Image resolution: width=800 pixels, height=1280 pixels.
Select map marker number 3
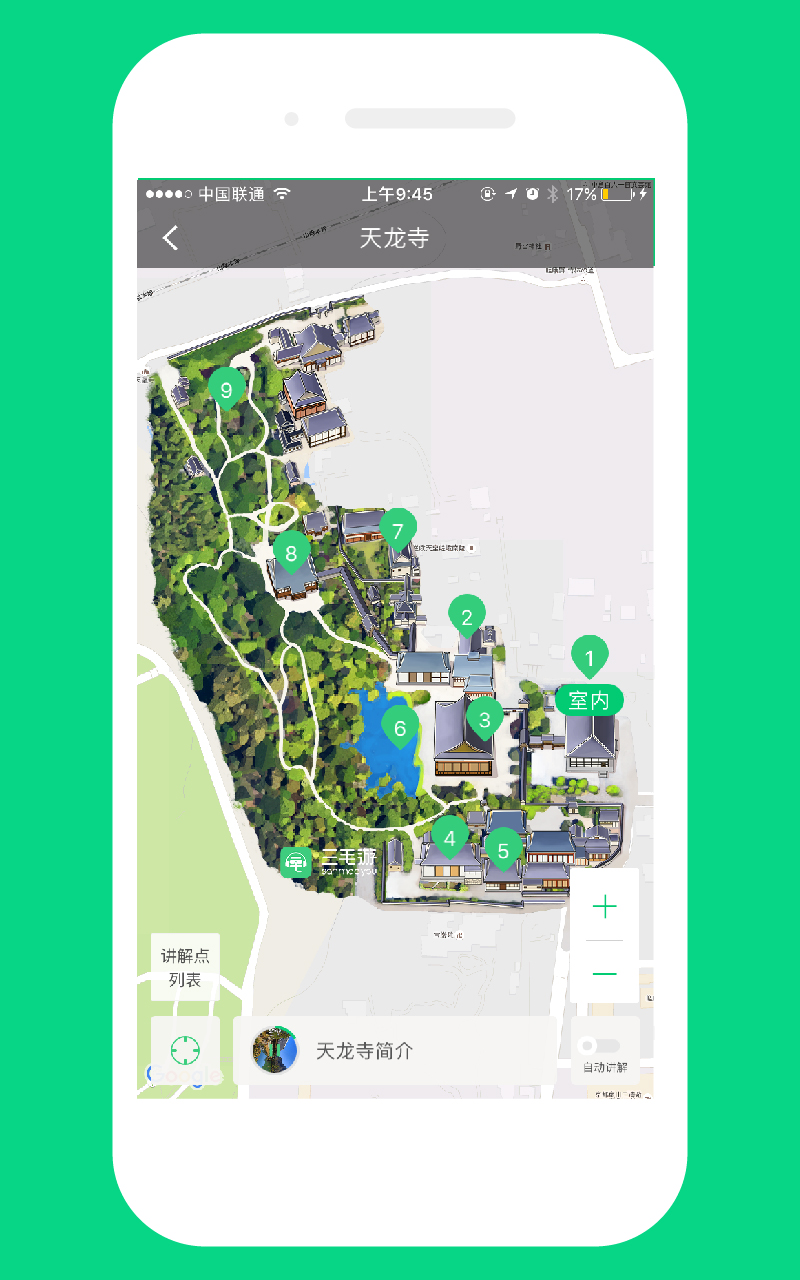click(x=484, y=718)
